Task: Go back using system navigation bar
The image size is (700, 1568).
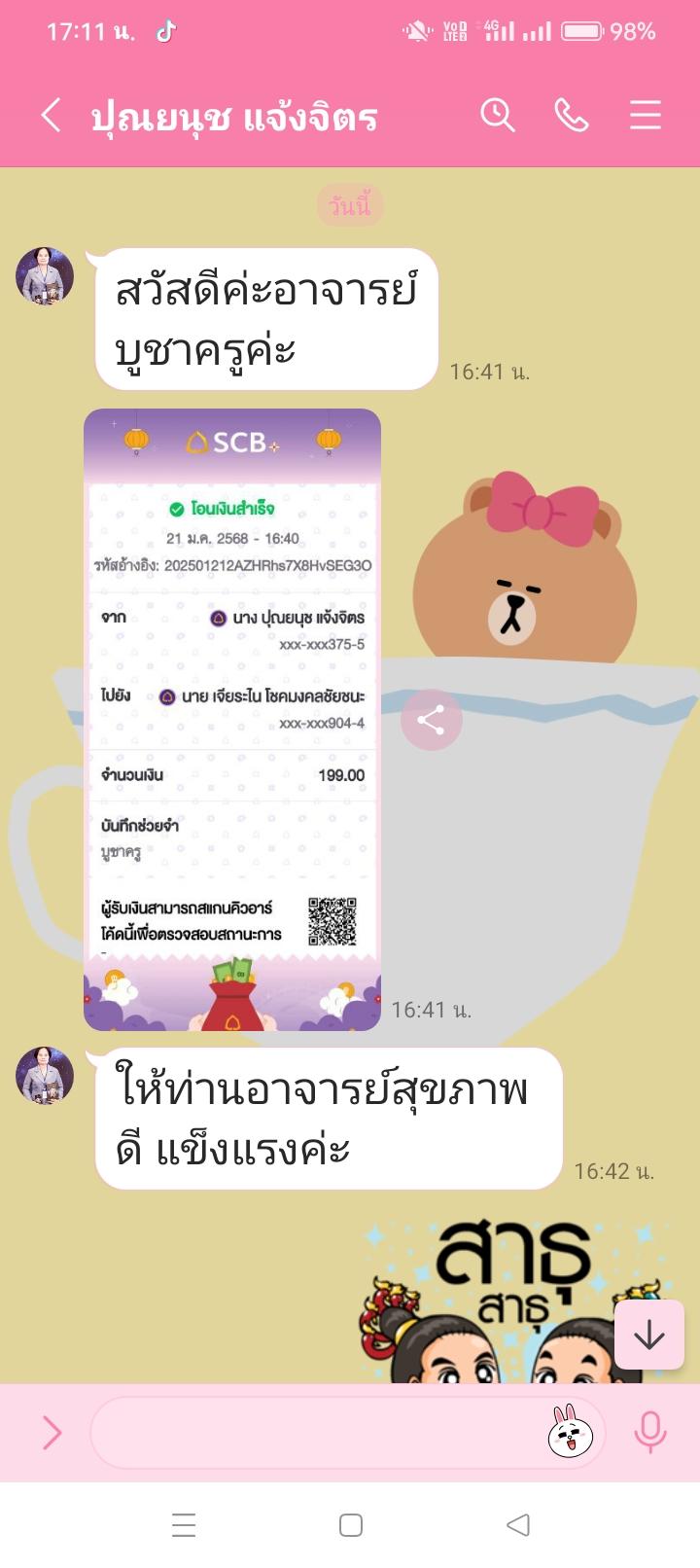Action: (518, 1524)
